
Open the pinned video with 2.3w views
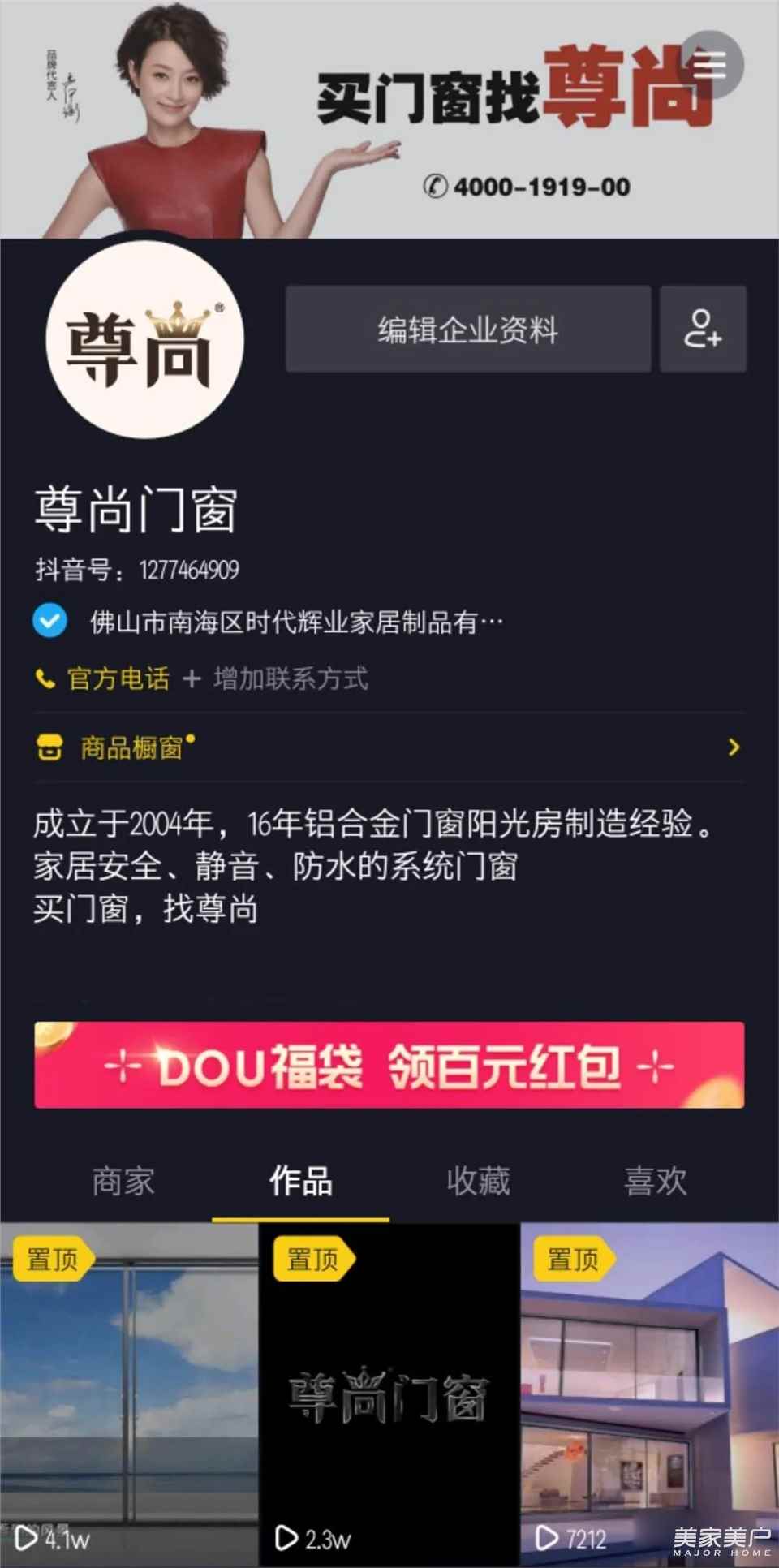pos(389,1394)
